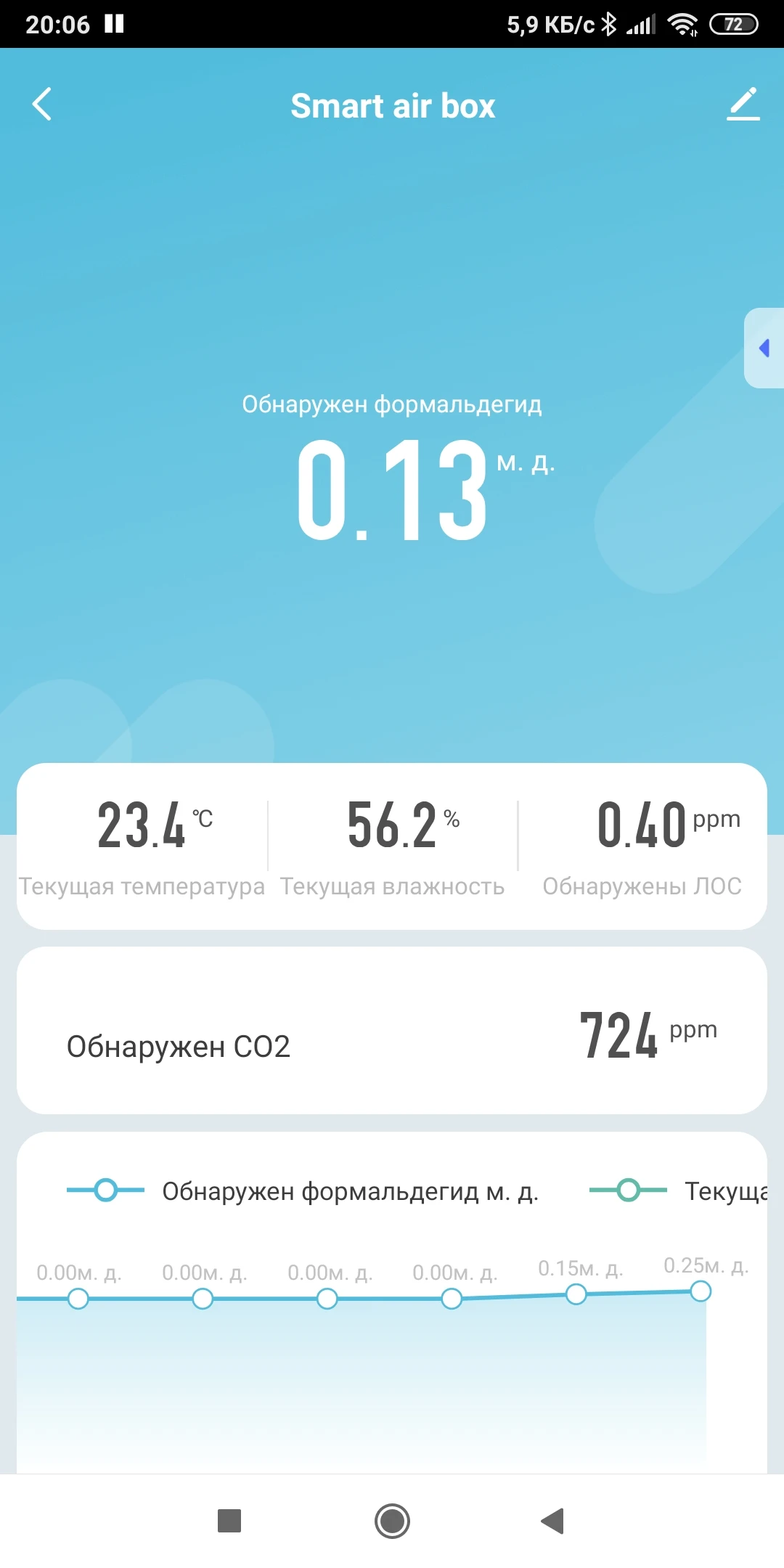This screenshot has height=1568, width=784.
Task: Open the edit pencil icon
Action: click(x=743, y=105)
